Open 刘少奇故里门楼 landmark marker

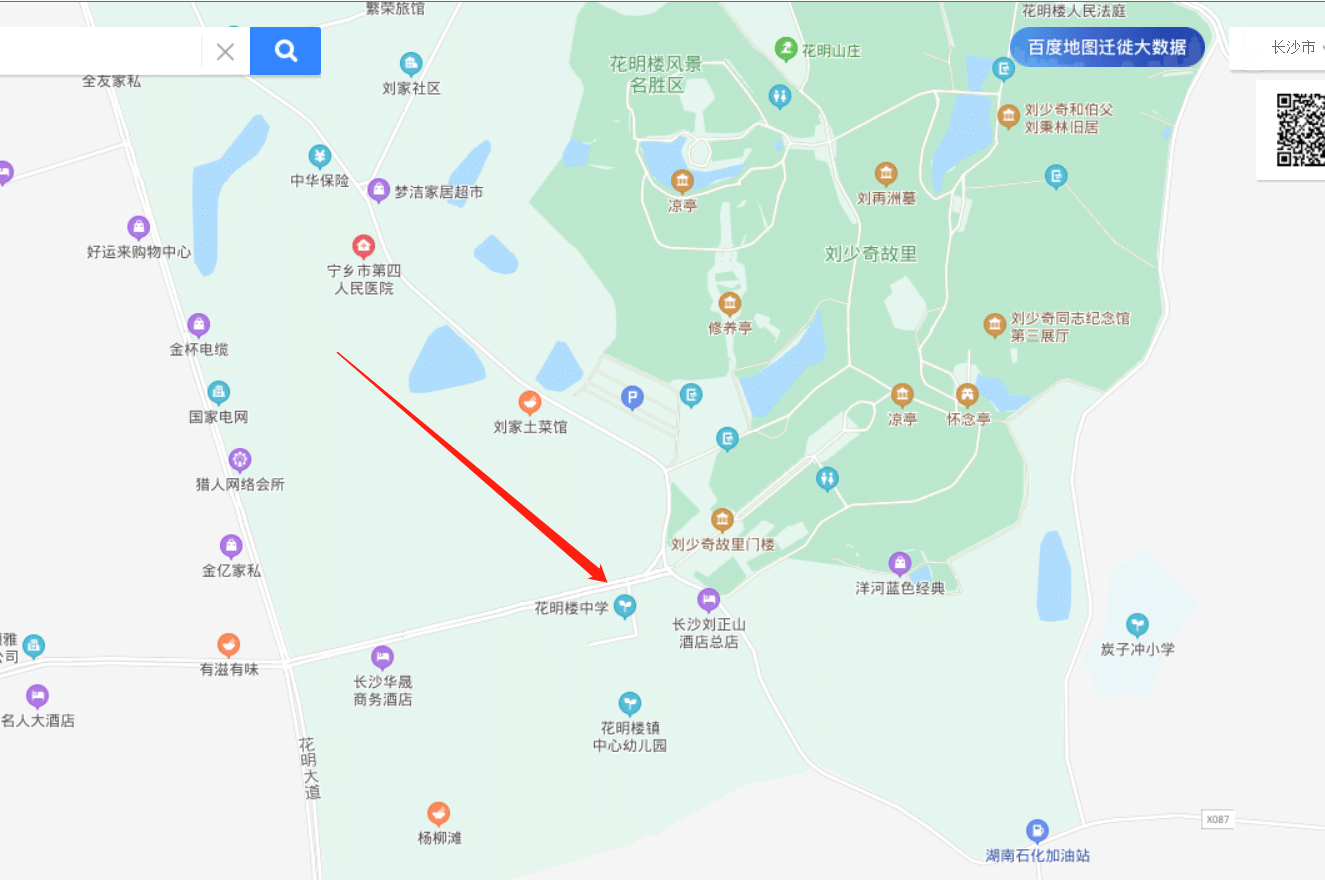tap(722, 520)
